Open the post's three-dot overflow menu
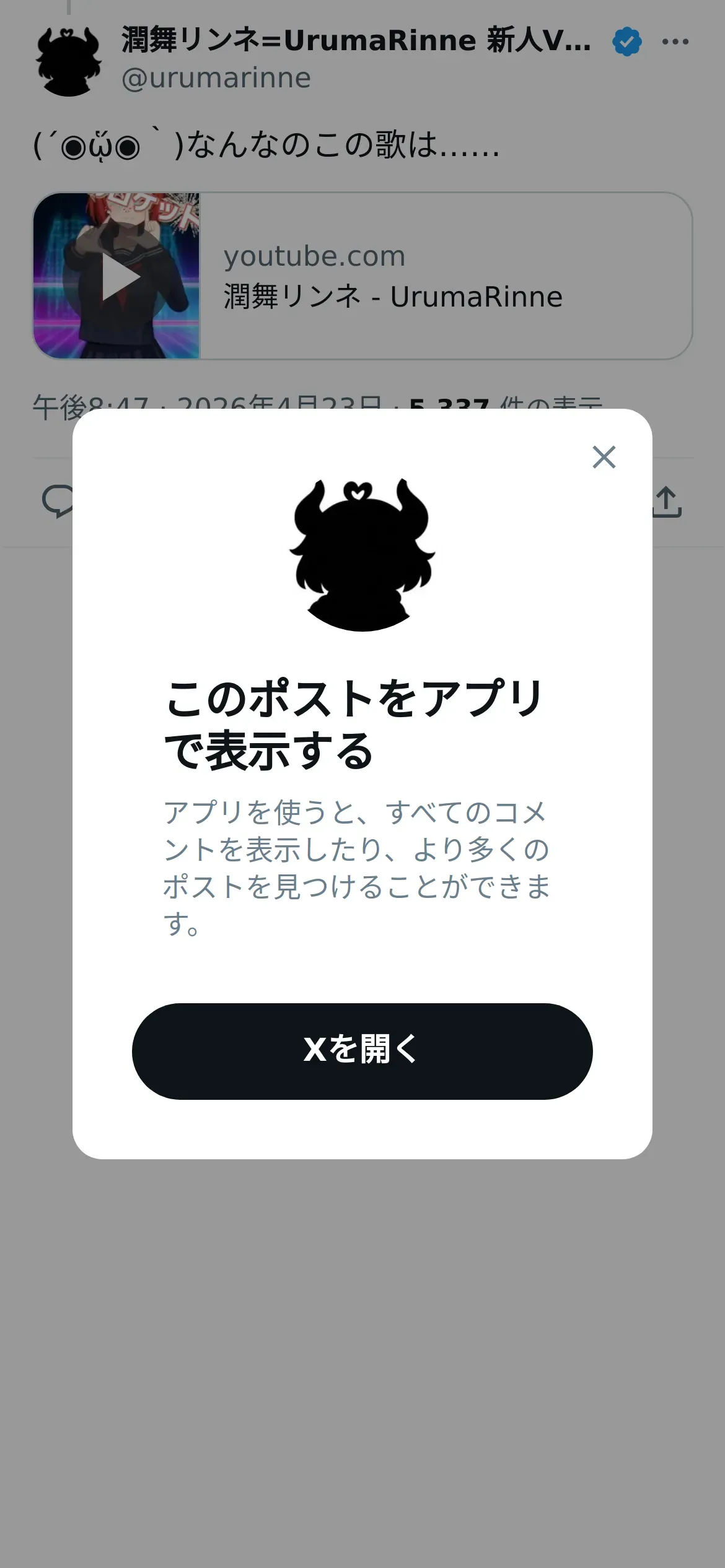The image size is (725, 1568). 675,42
